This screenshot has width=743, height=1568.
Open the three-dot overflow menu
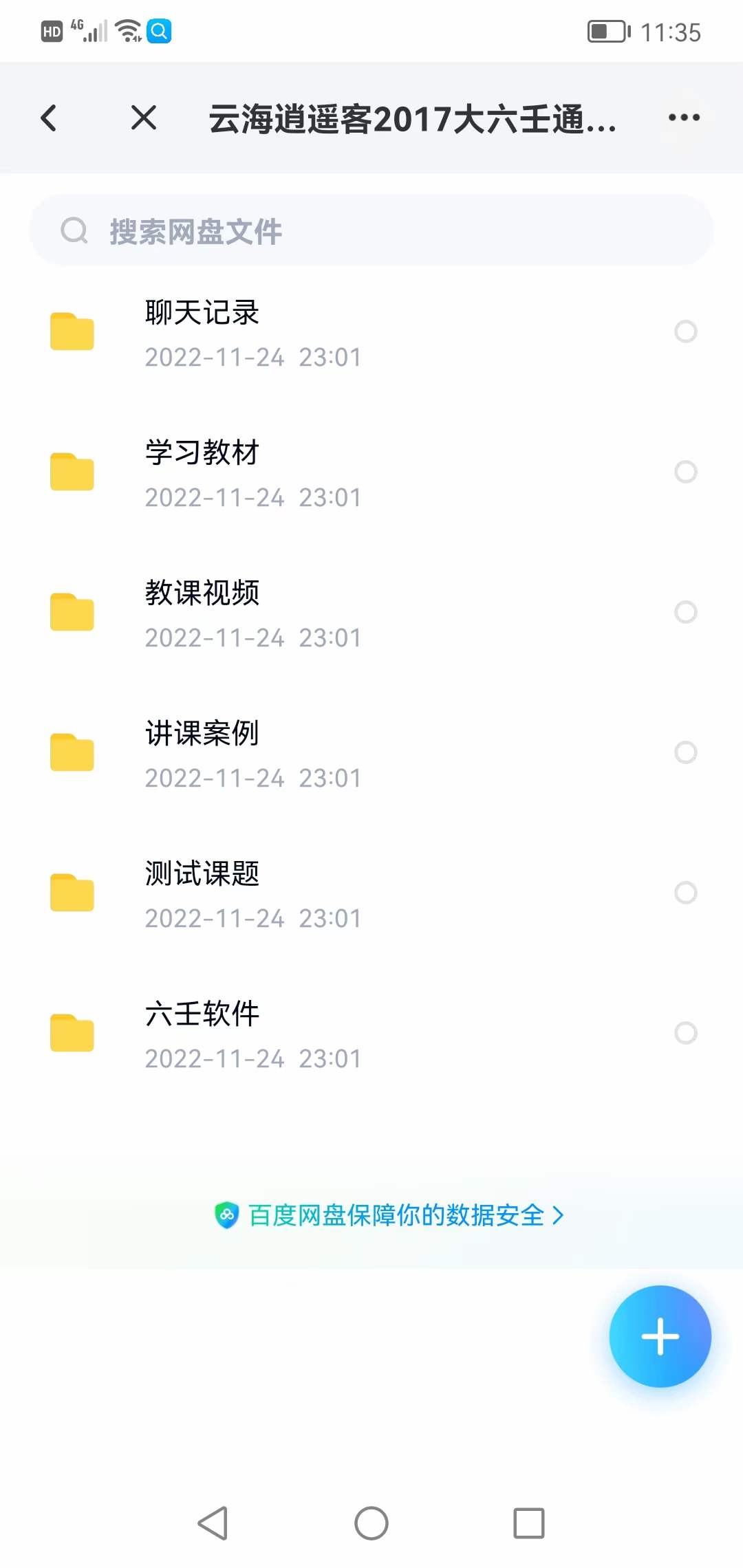(684, 118)
